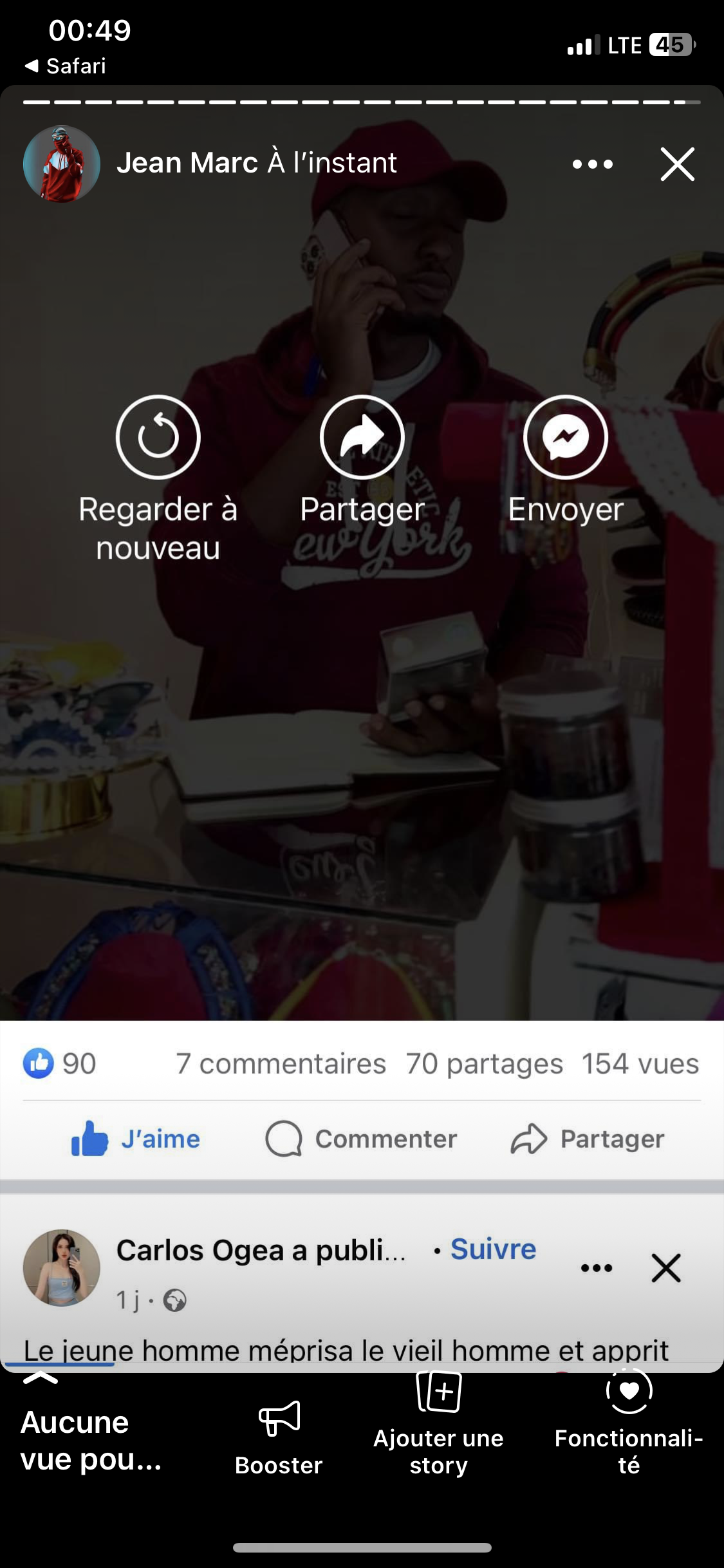View the 7 commentaires

pos(281,1064)
